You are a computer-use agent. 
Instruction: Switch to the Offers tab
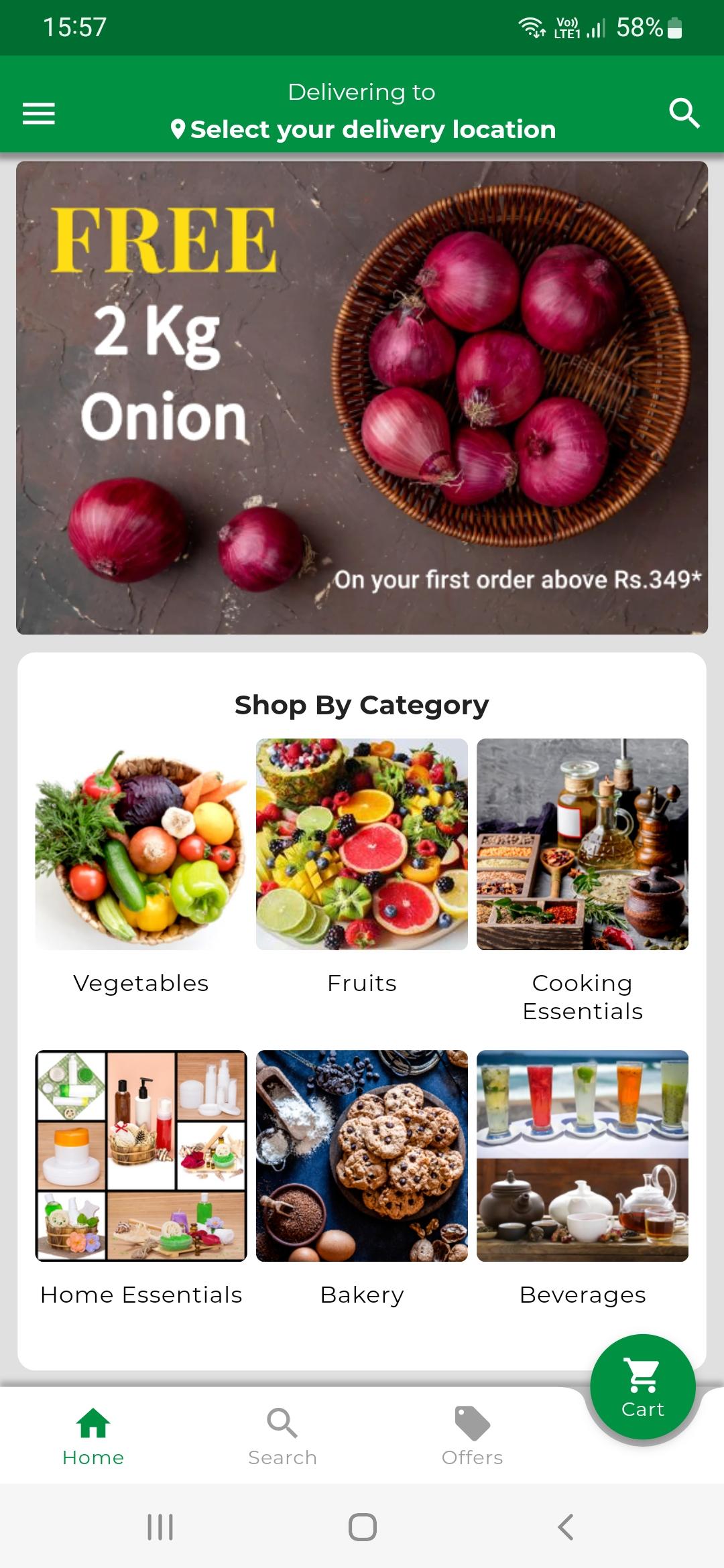[472, 1437]
